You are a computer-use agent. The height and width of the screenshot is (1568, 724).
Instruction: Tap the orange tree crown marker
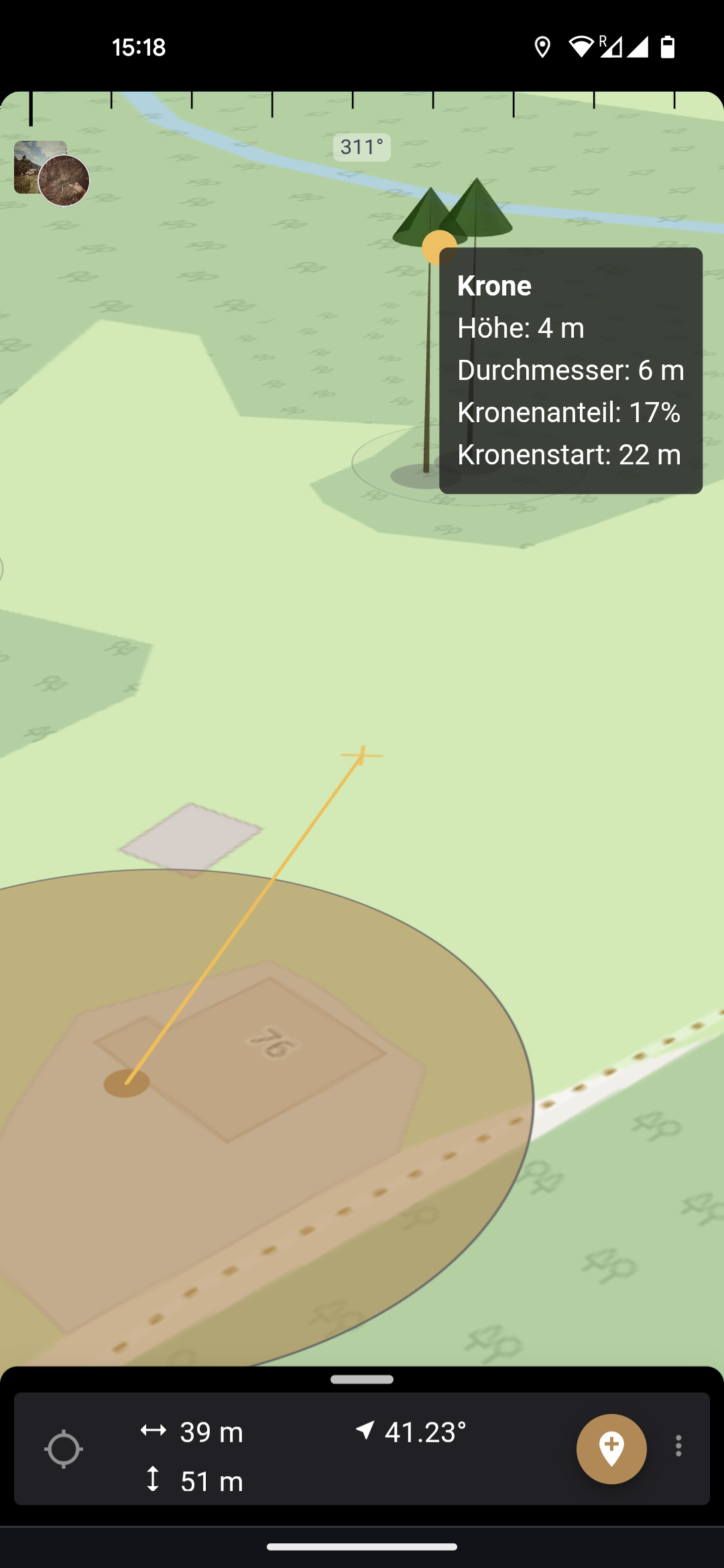(x=438, y=247)
